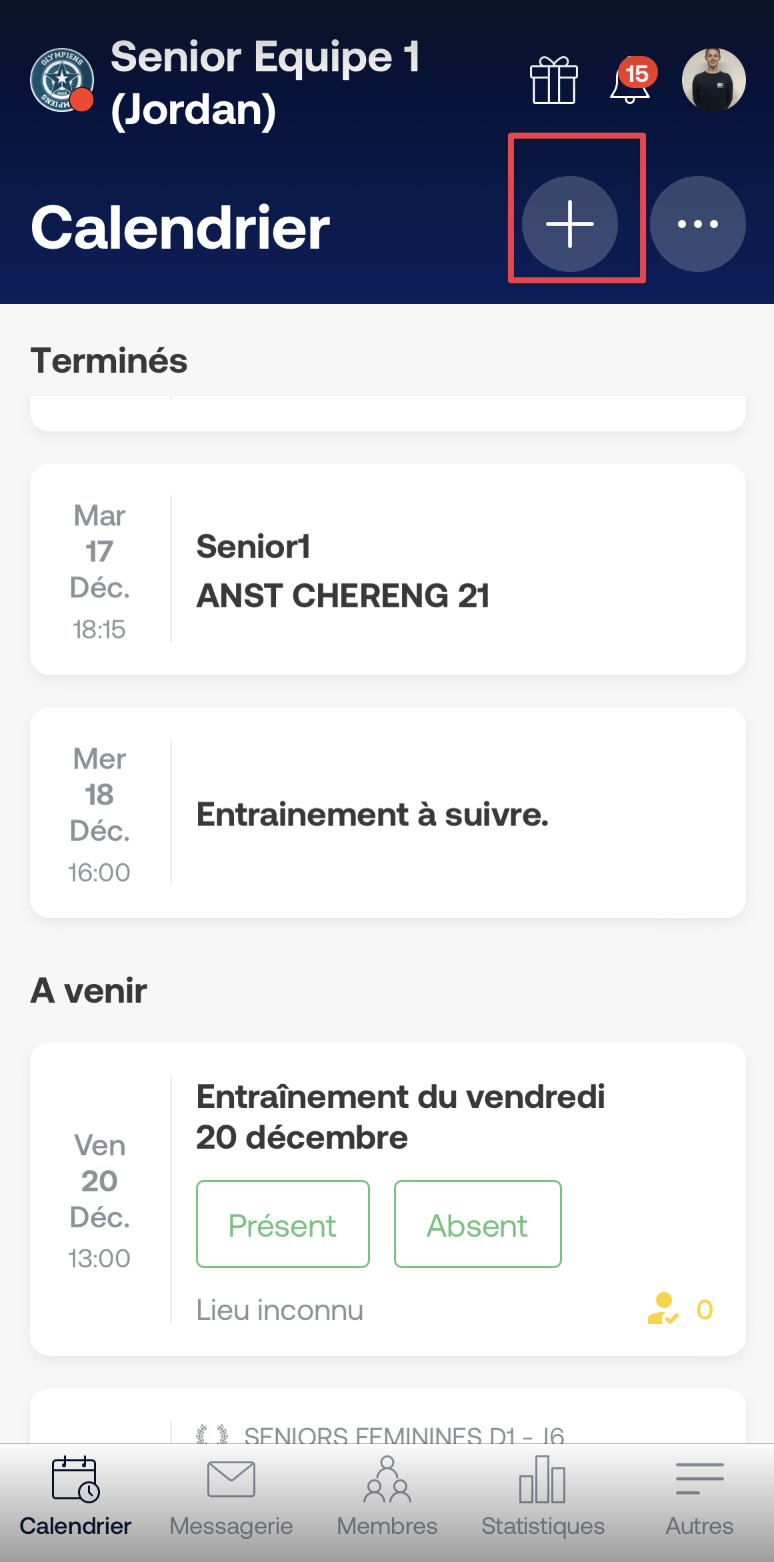774x1562 pixels.
Task: Open the notifications bell
Action: pyautogui.click(x=632, y=81)
